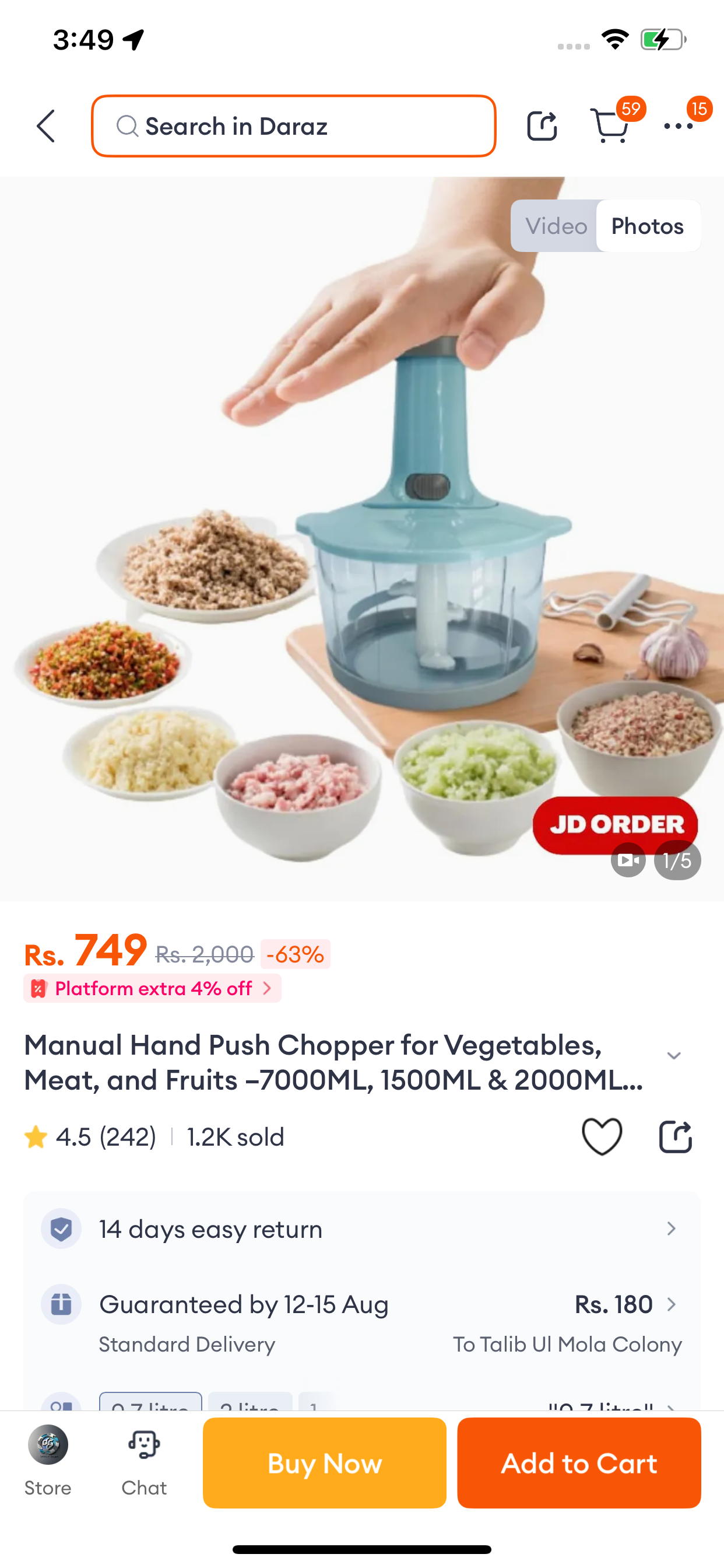Open Platform extra 4% off voucher
Screen dimensions: 724x1568
pyautogui.click(x=152, y=988)
